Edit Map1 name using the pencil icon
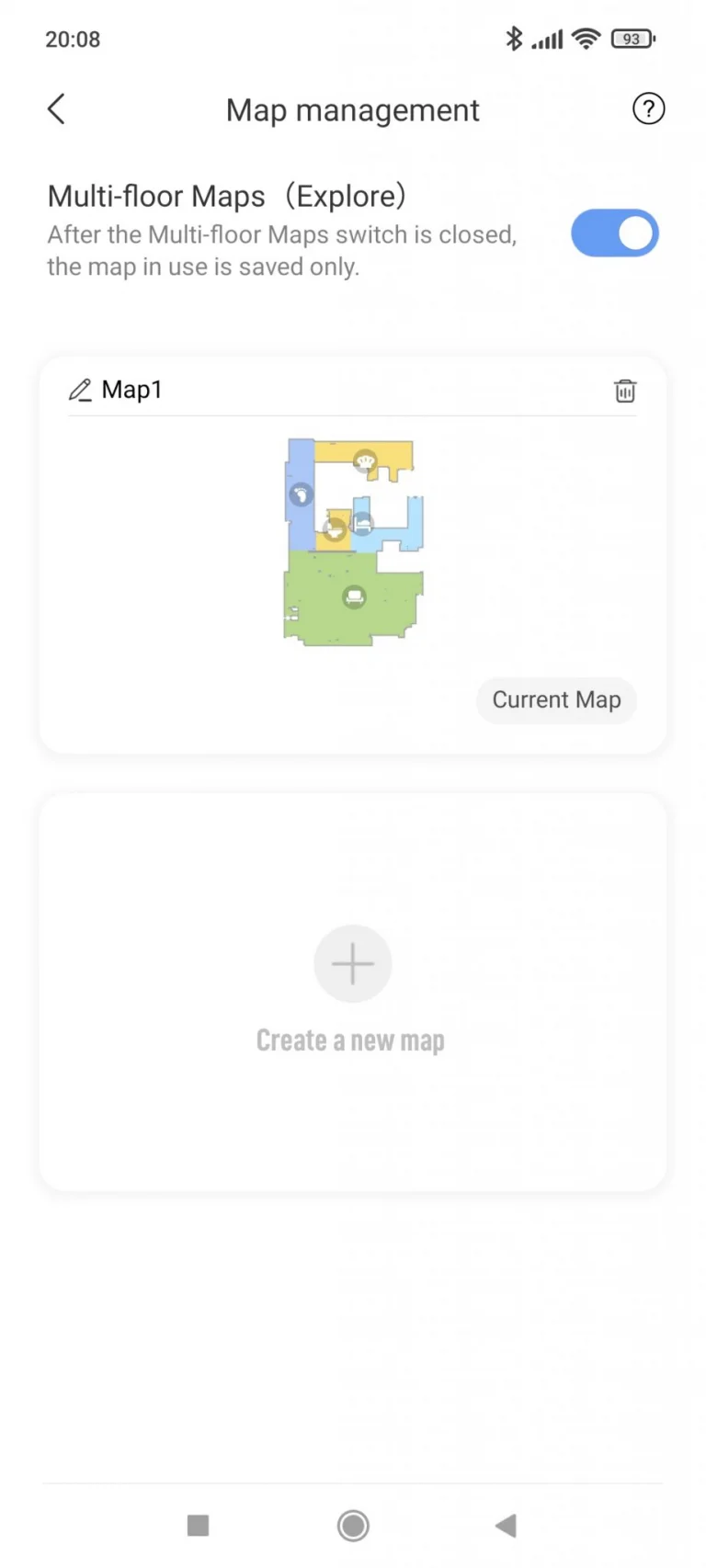This screenshot has width=706, height=1568. click(x=81, y=390)
